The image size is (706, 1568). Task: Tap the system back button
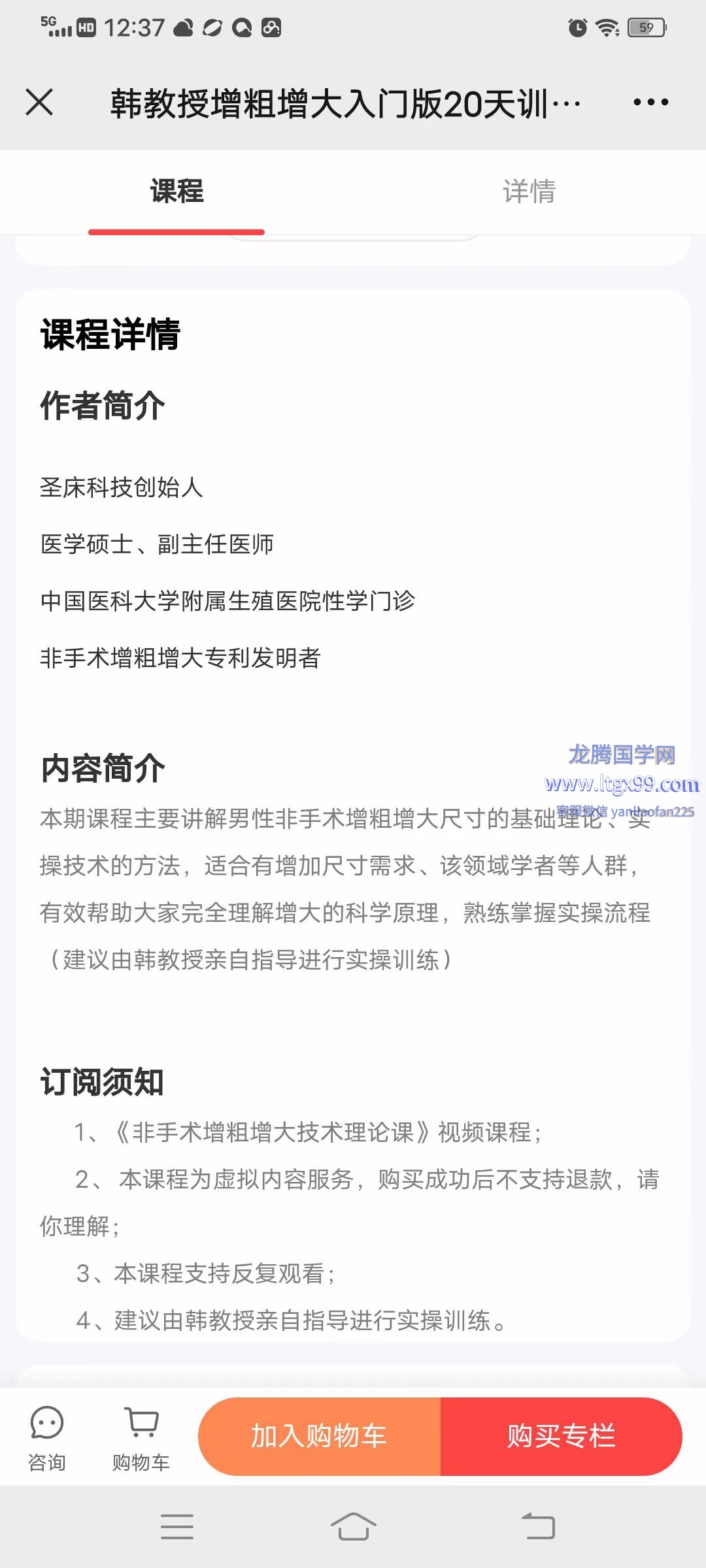[539, 1527]
